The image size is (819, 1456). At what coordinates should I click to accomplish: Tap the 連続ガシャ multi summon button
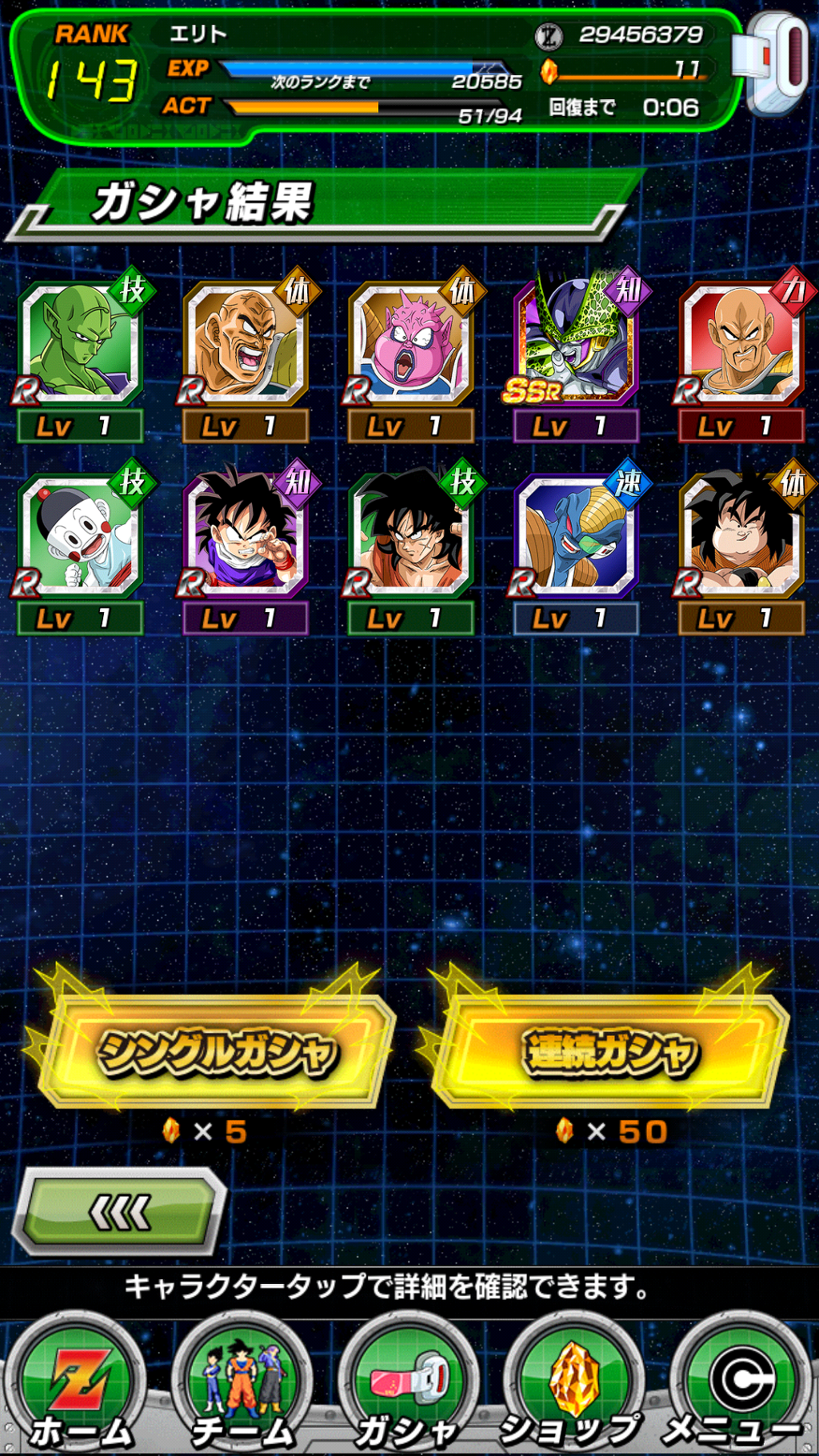click(x=609, y=1052)
